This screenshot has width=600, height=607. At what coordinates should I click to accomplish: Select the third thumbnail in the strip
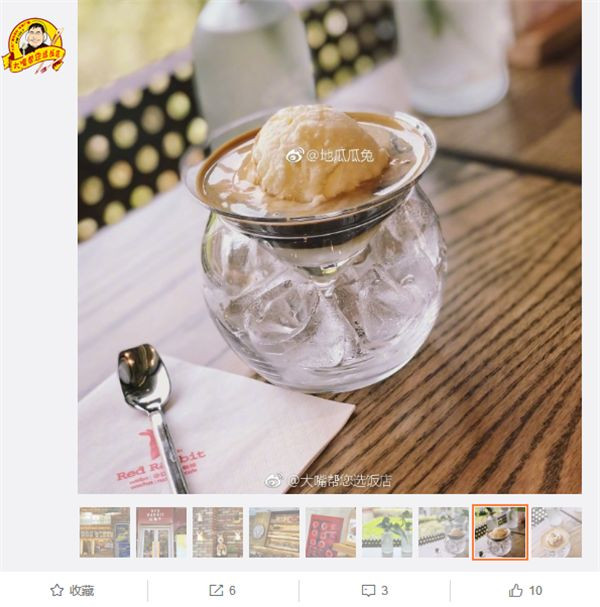[217, 532]
